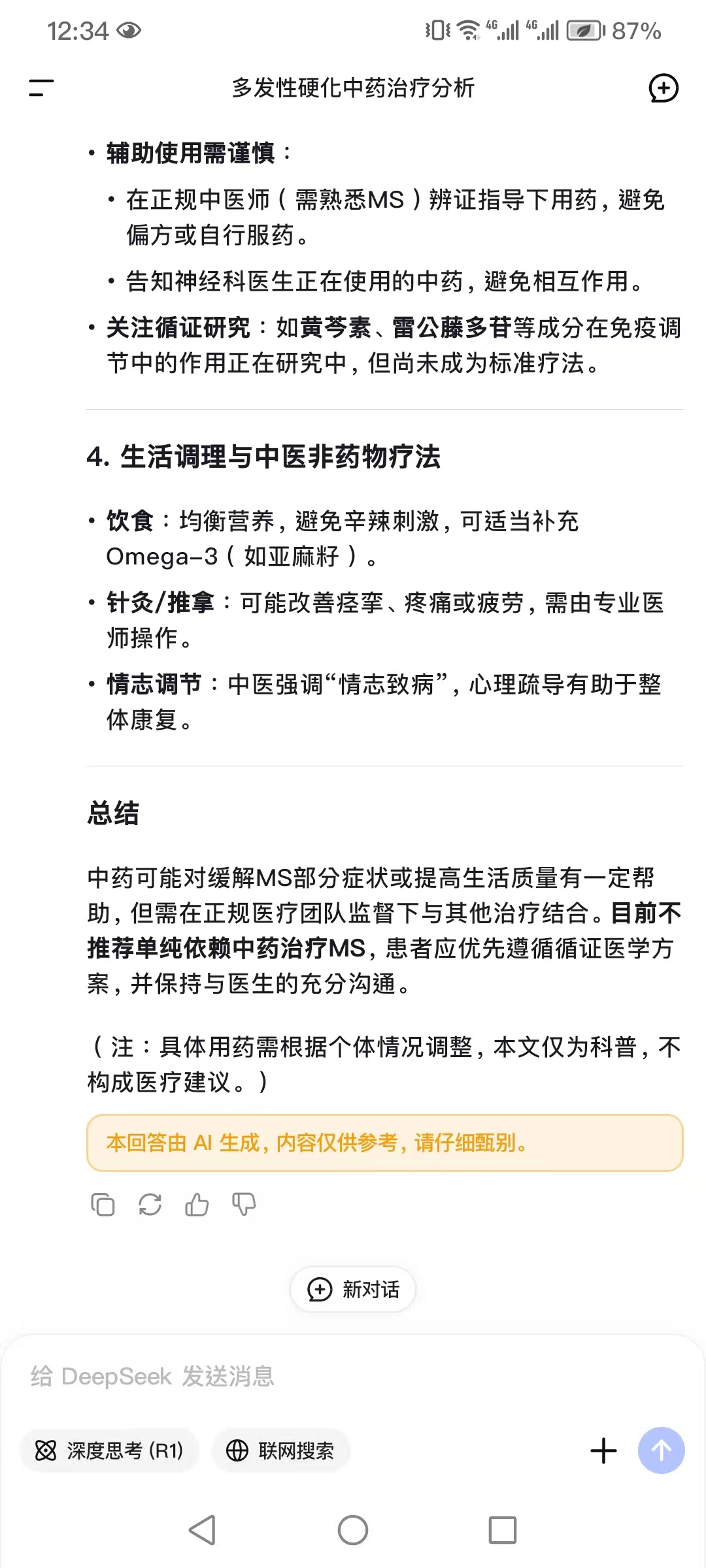Viewport: 706px width, 1568px height.
Task: Toggle 联网搜索 option
Action: pyautogui.click(x=280, y=1450)
